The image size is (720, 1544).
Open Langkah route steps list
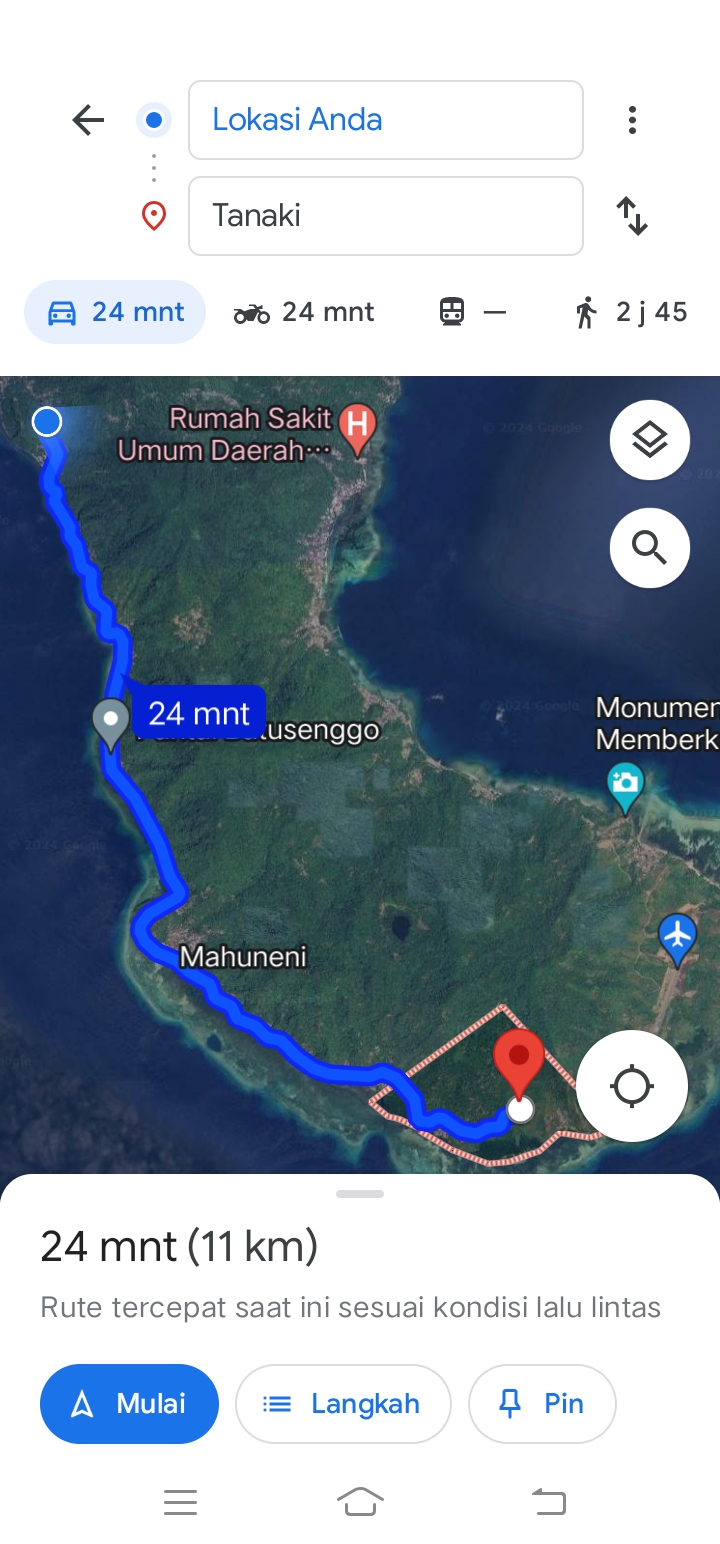click(343, 1404)
